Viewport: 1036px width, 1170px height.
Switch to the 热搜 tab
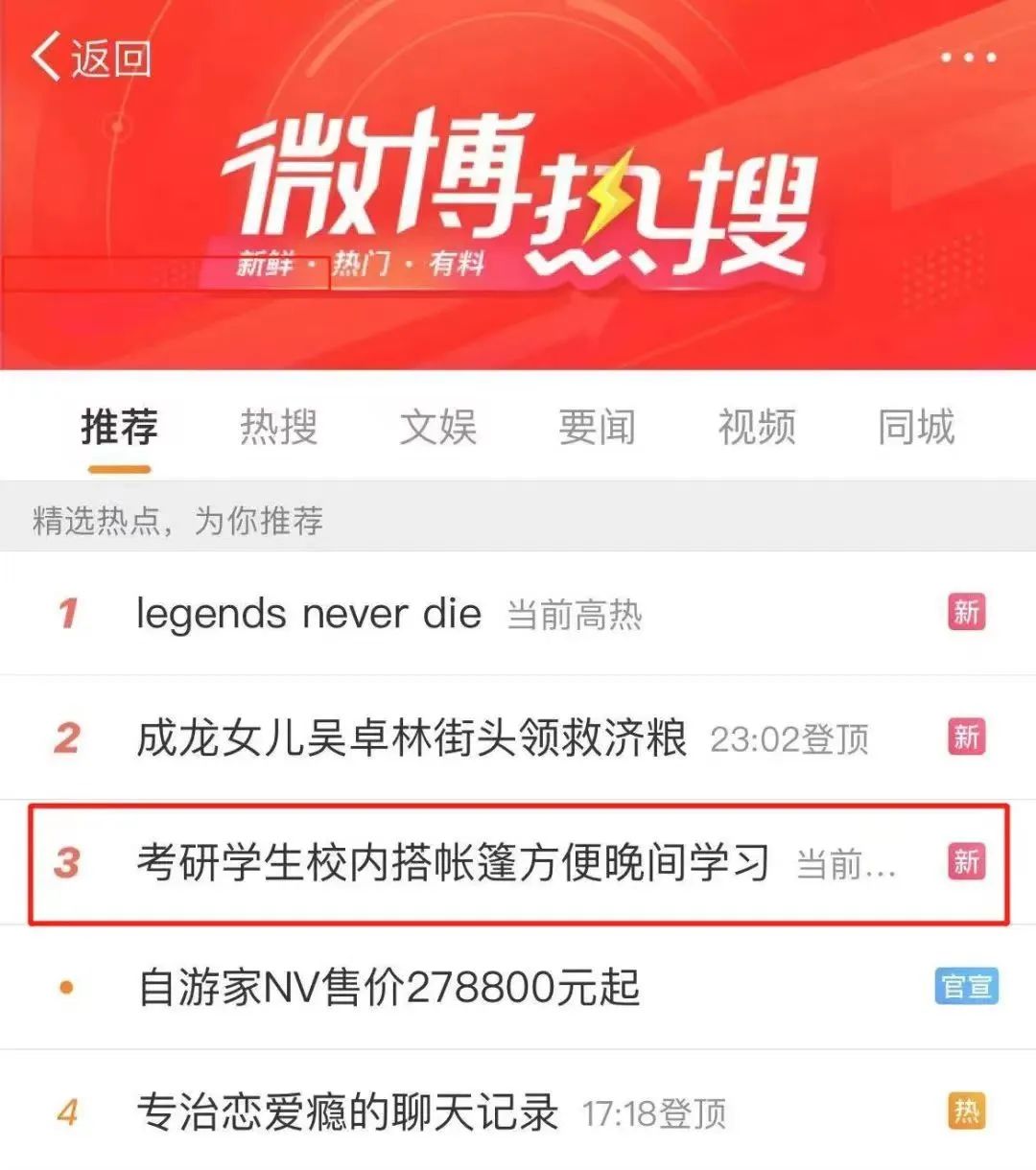point(278,428)
